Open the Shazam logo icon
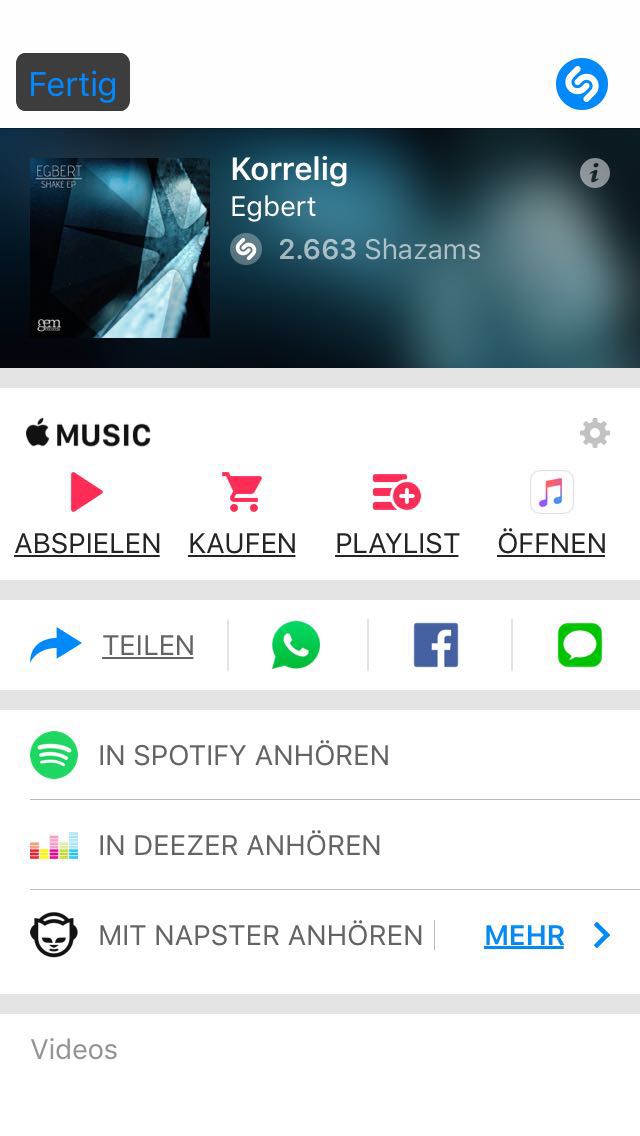The image size is (640, 1136). (x=582, y=84)
